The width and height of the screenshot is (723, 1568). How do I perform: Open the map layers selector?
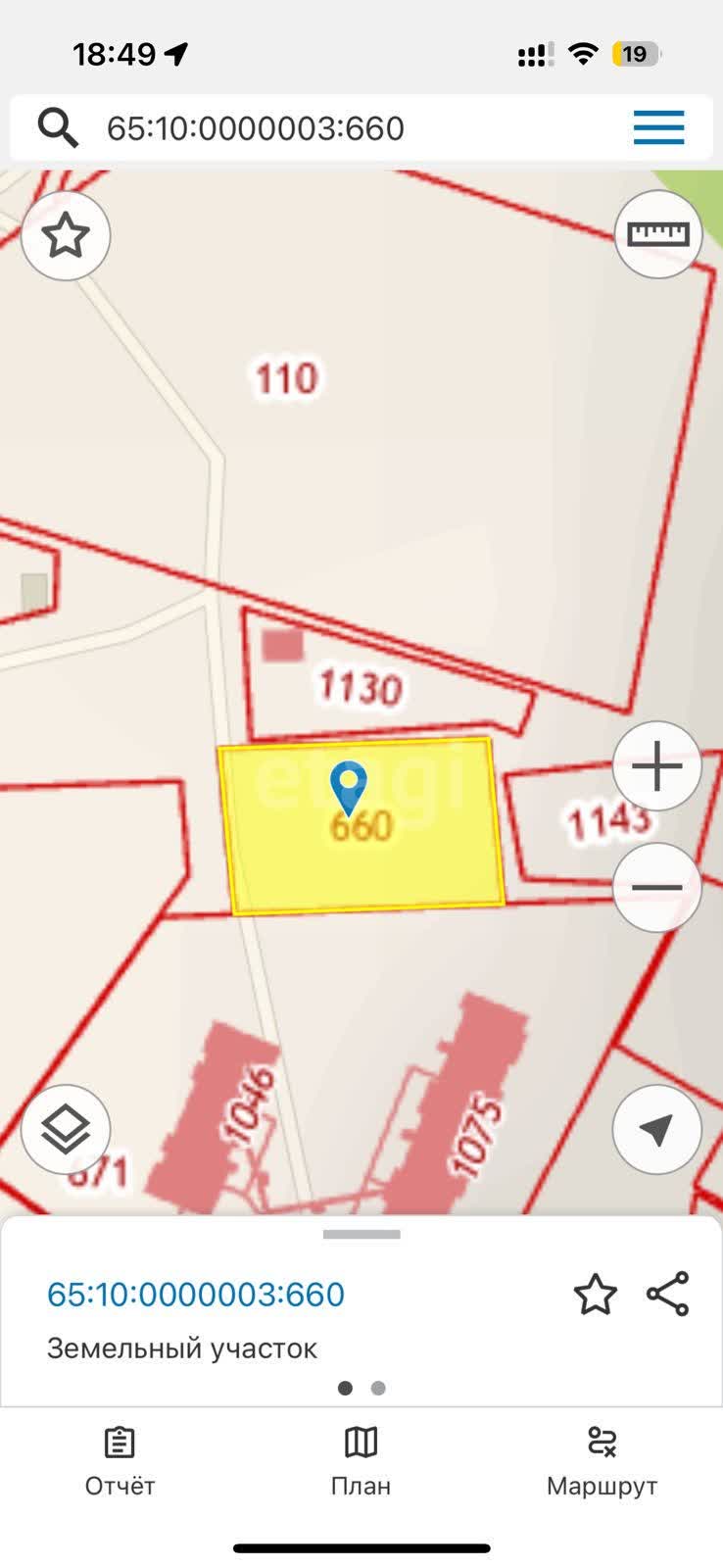66,1130
